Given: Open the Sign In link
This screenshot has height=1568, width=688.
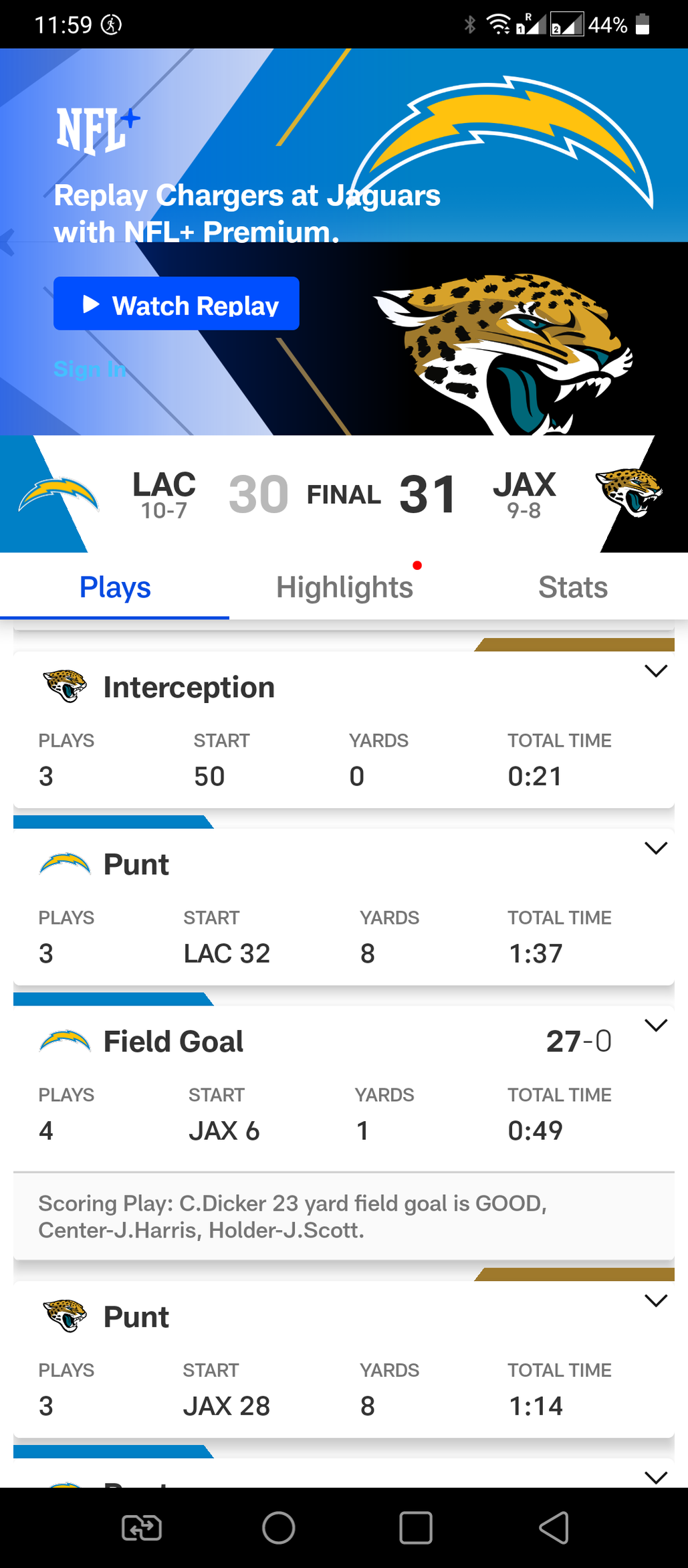Looking at the screenshot, I should pos(90,369).
